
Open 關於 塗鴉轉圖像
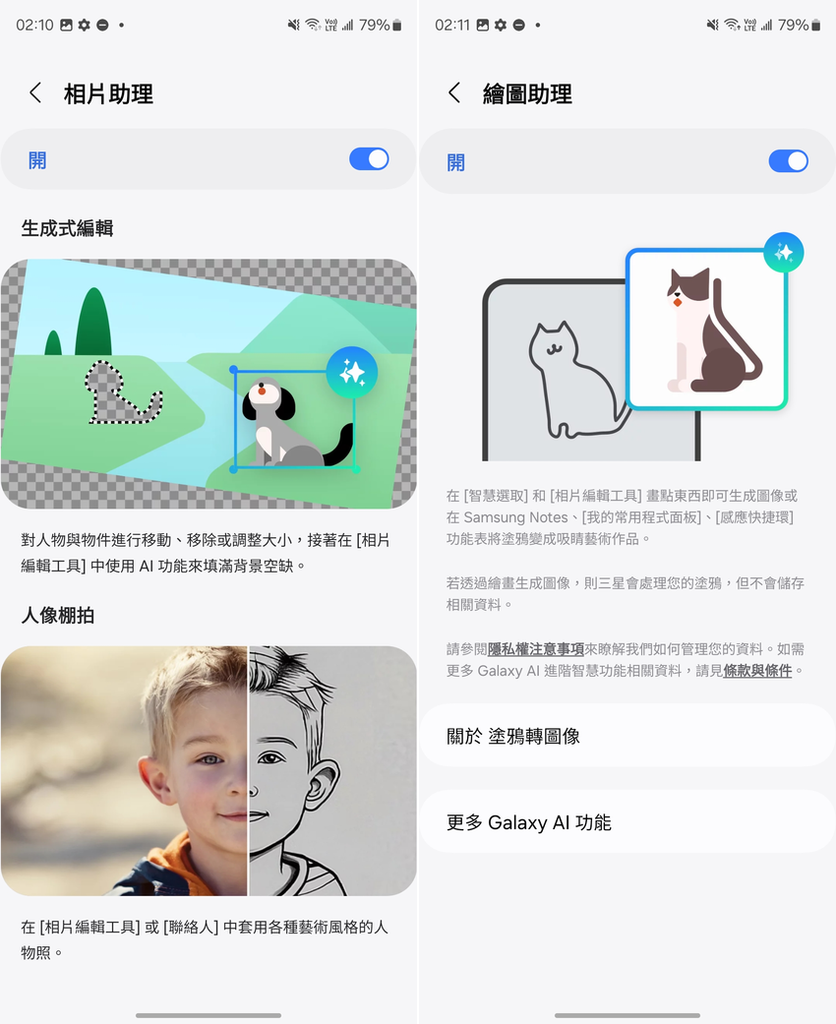627,736
